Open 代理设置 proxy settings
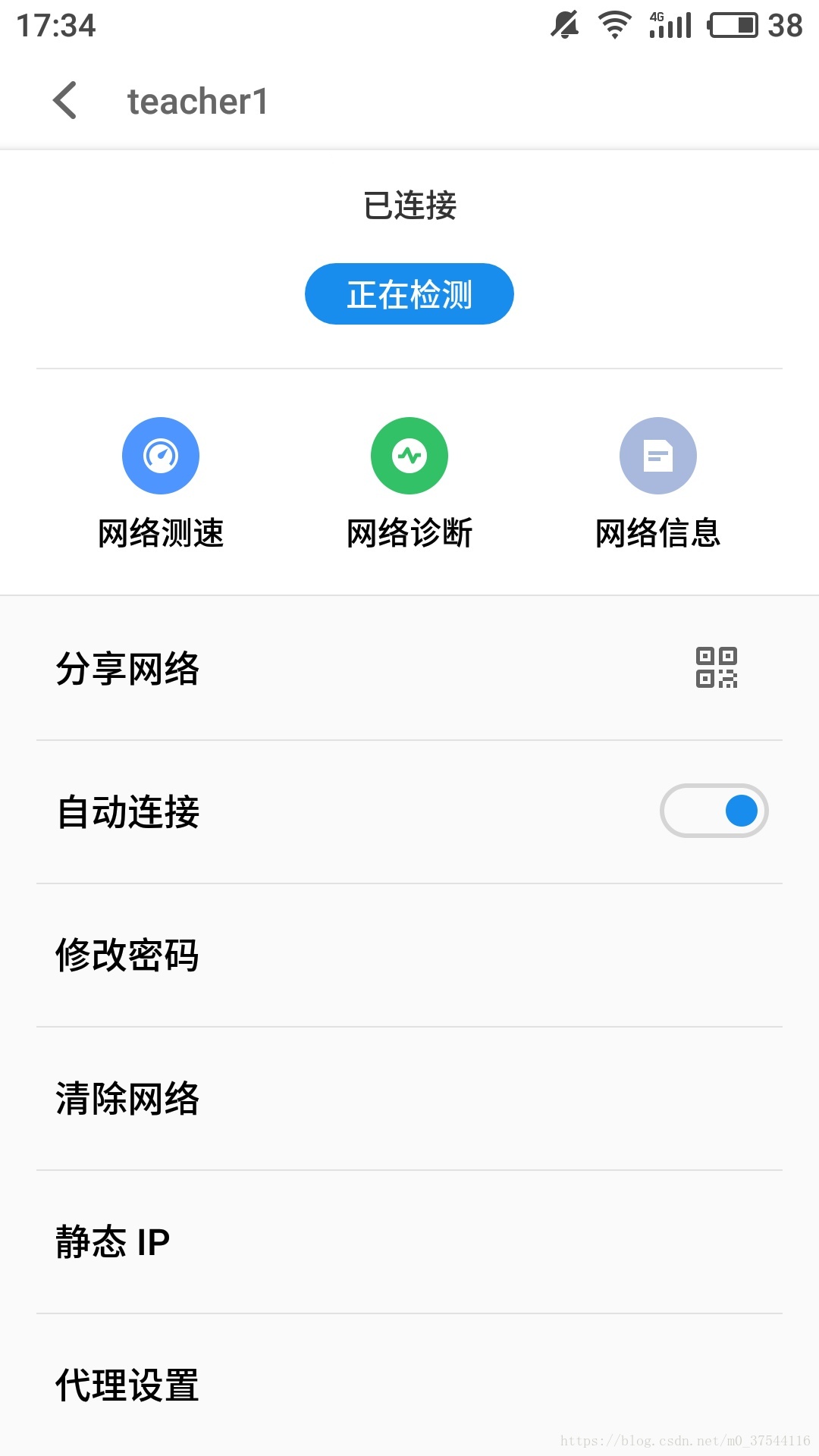The width and height of the screenshot is (819, 1456). pyautogui.click(x=409, y=1385)
